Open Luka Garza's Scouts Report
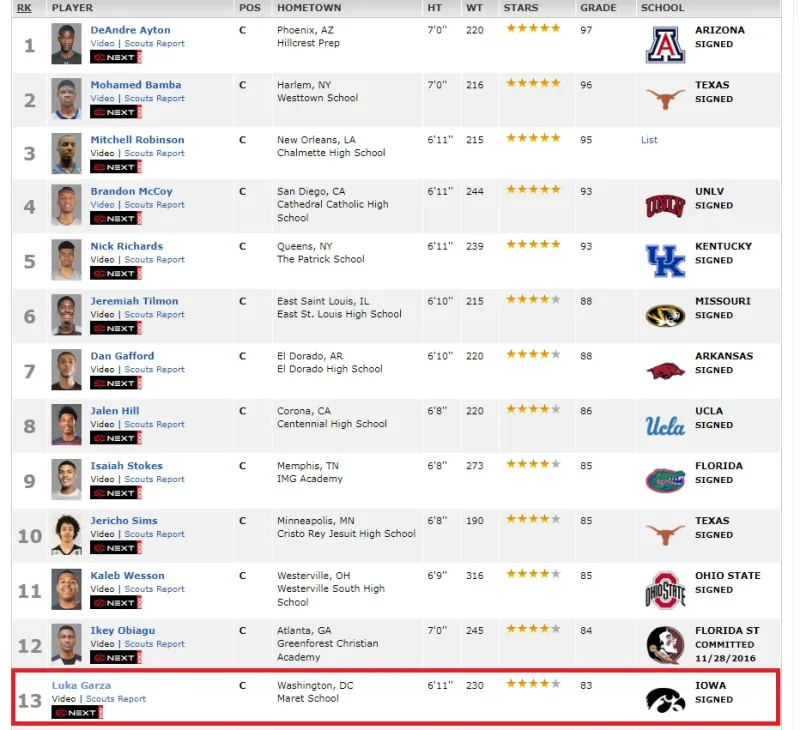This screenshot has height=730, width=800. pyautogui.click(x=116, y=699)
